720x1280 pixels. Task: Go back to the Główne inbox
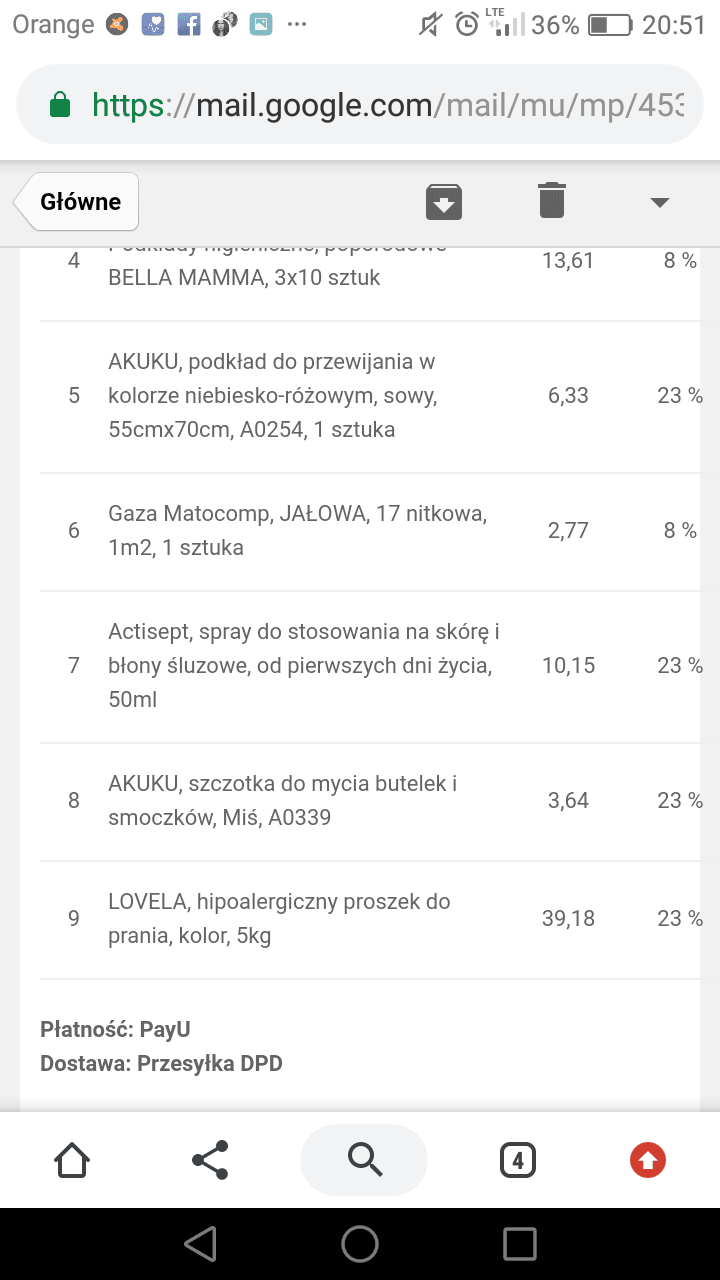click(80, 202)
